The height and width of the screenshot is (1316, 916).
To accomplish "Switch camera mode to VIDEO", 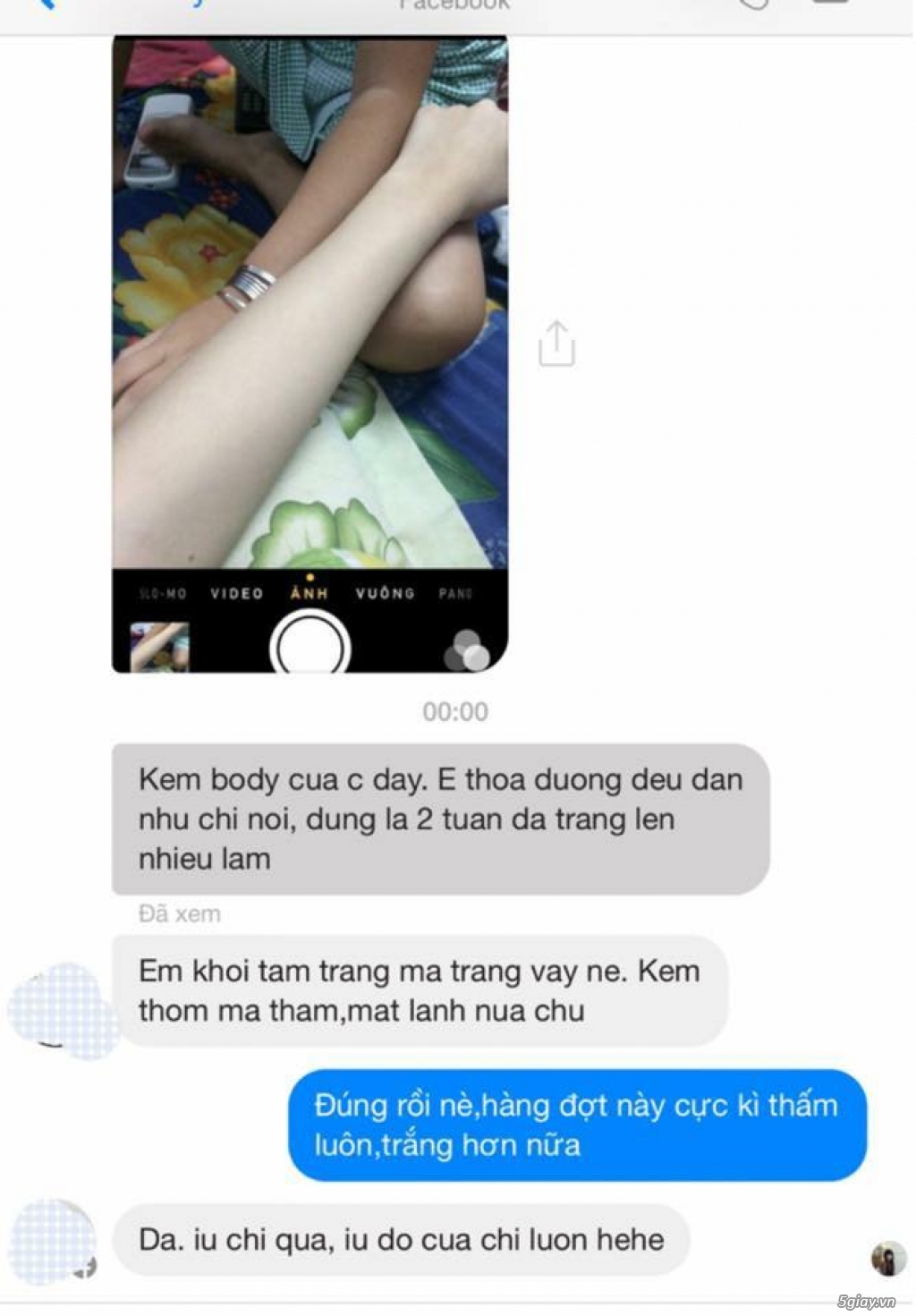I will (x=235, y=592).
